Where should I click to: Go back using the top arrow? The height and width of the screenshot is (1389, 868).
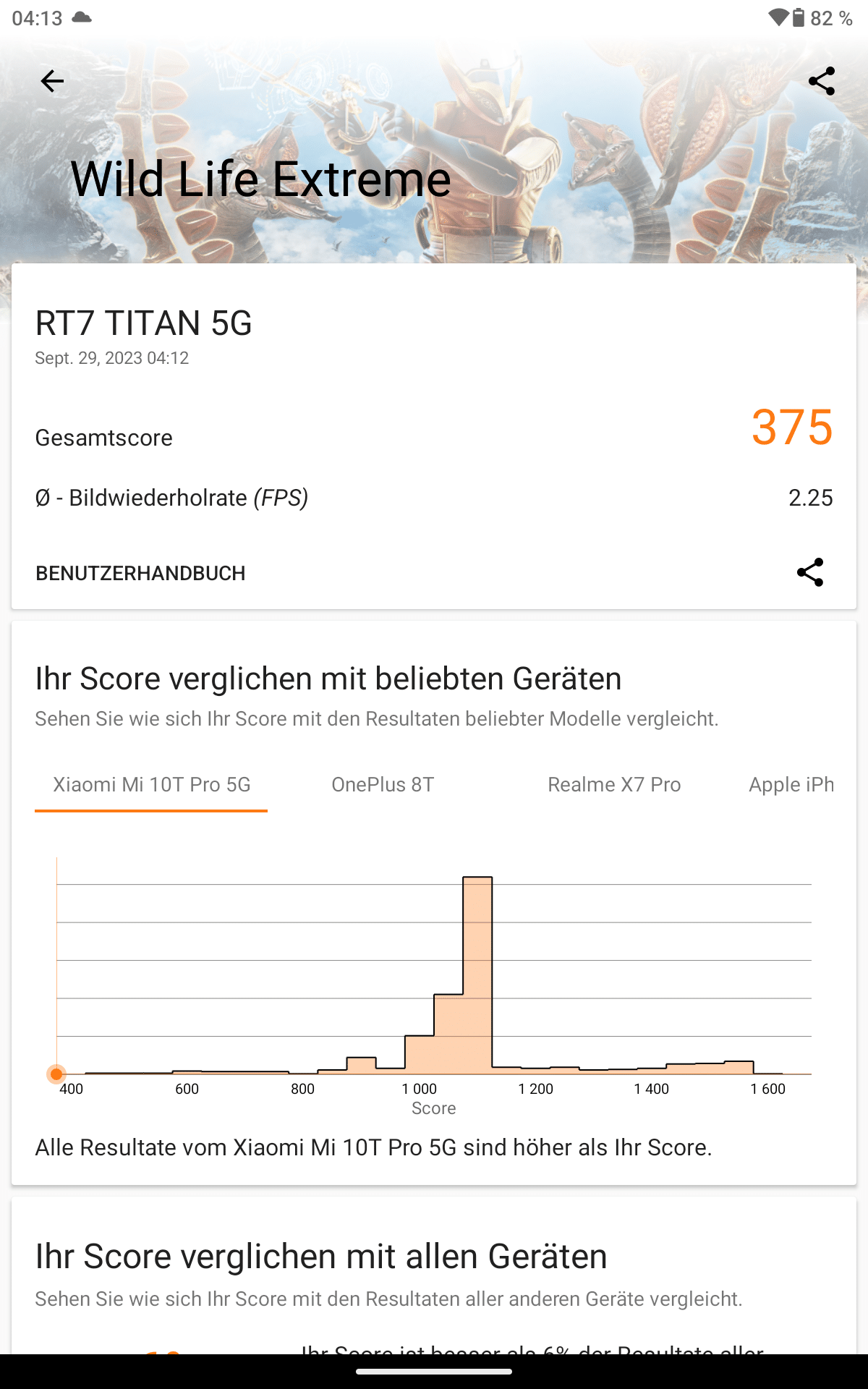tap(52, 81)
